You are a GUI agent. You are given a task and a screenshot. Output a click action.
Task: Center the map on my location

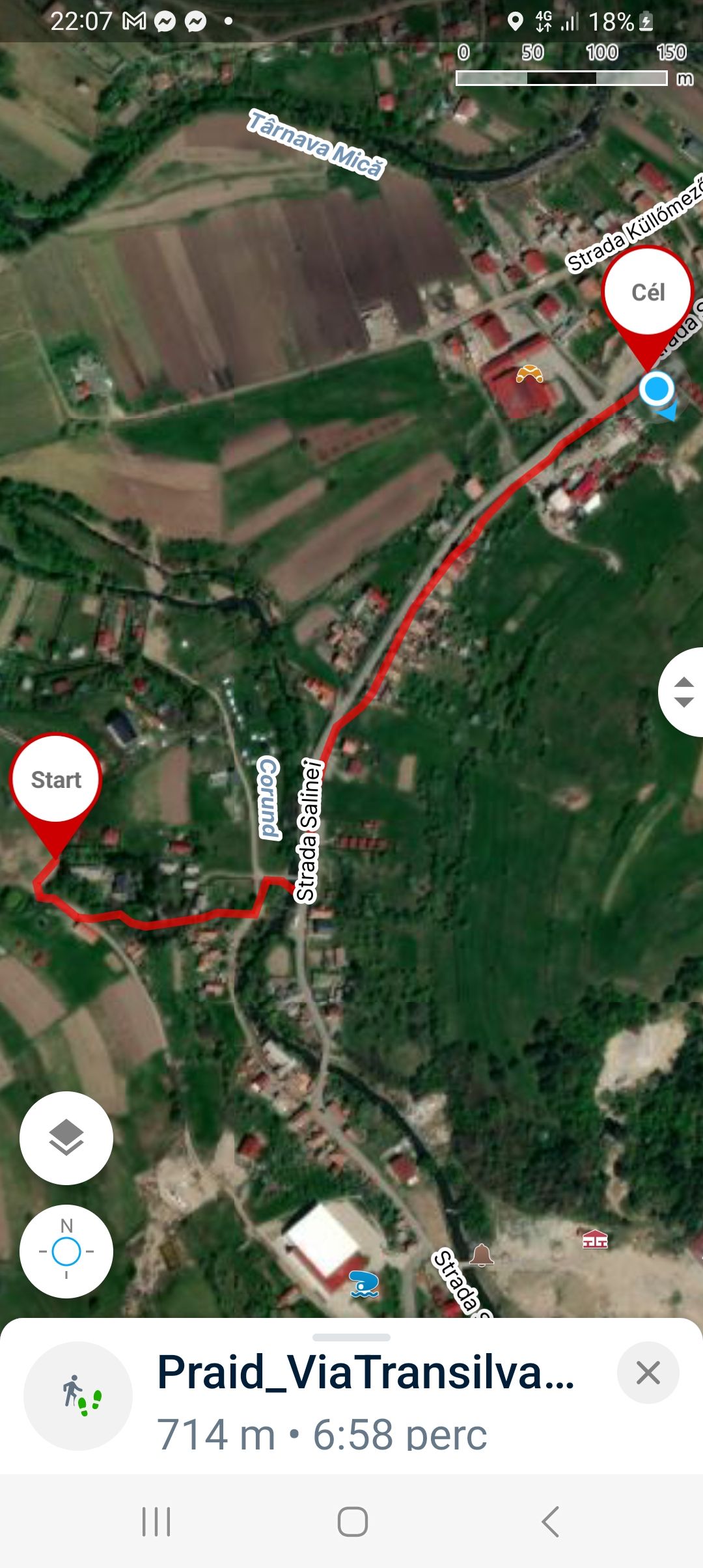[66, 1251]
